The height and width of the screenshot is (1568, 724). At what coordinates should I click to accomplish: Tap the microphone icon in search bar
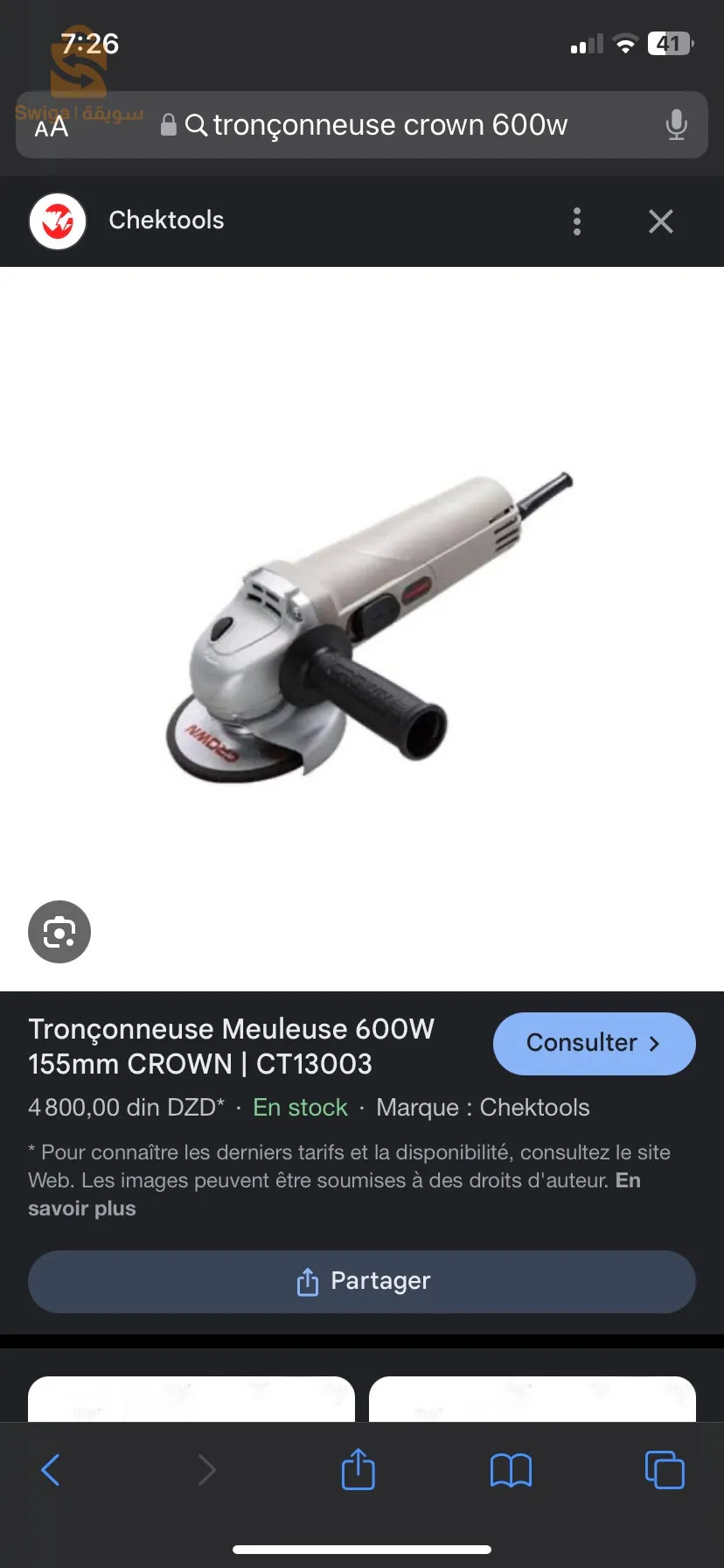(675, 125)
